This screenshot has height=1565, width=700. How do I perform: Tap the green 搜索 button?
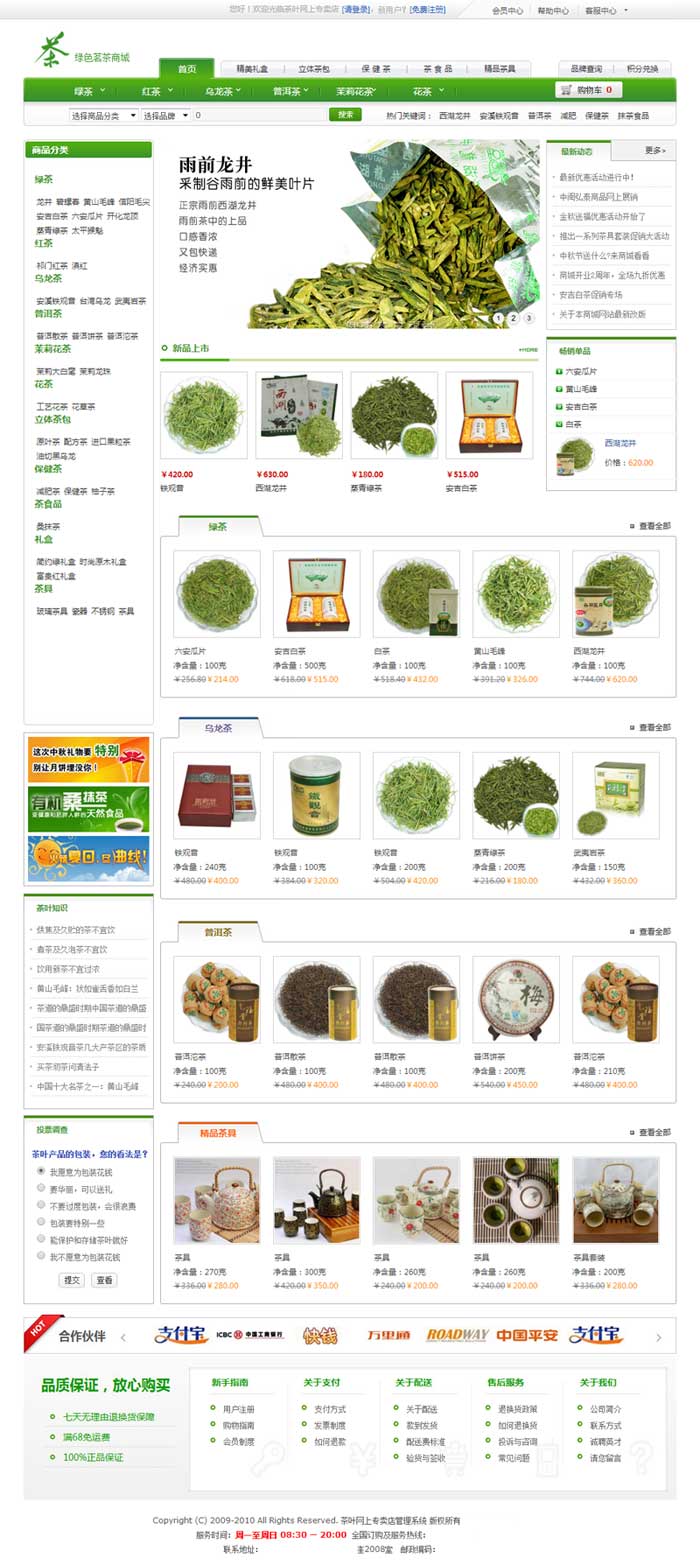click(x=345, y=115)
